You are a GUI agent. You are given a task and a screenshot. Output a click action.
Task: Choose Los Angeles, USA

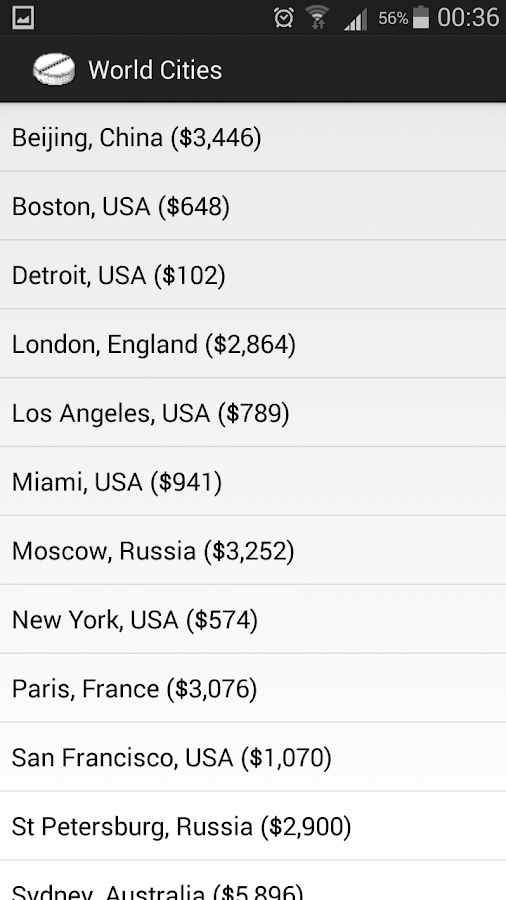pos(253,412)
